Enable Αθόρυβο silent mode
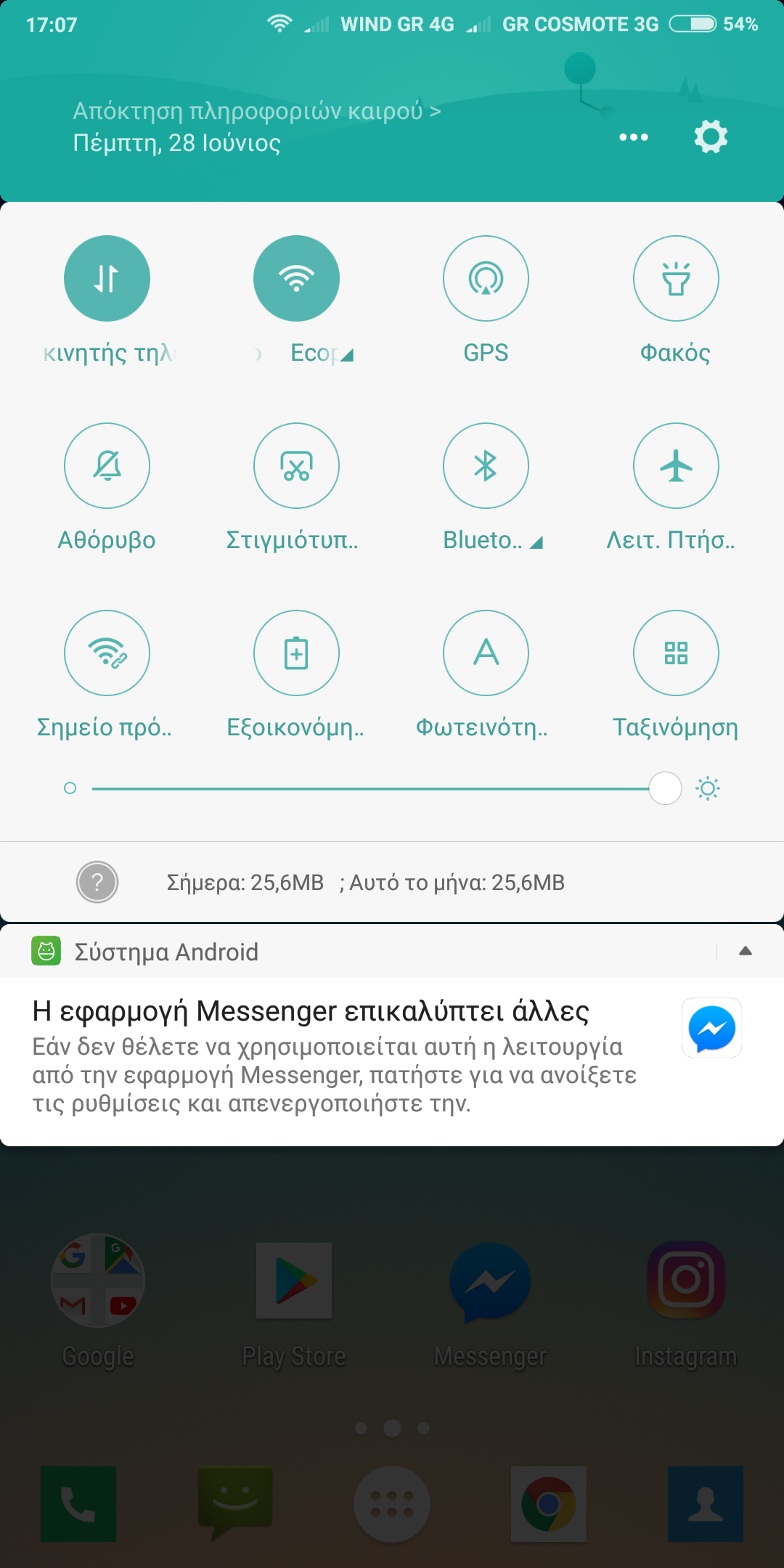The width and height of the screenshot is (784, 1568). pyautogui.click(x=107, y=466)
